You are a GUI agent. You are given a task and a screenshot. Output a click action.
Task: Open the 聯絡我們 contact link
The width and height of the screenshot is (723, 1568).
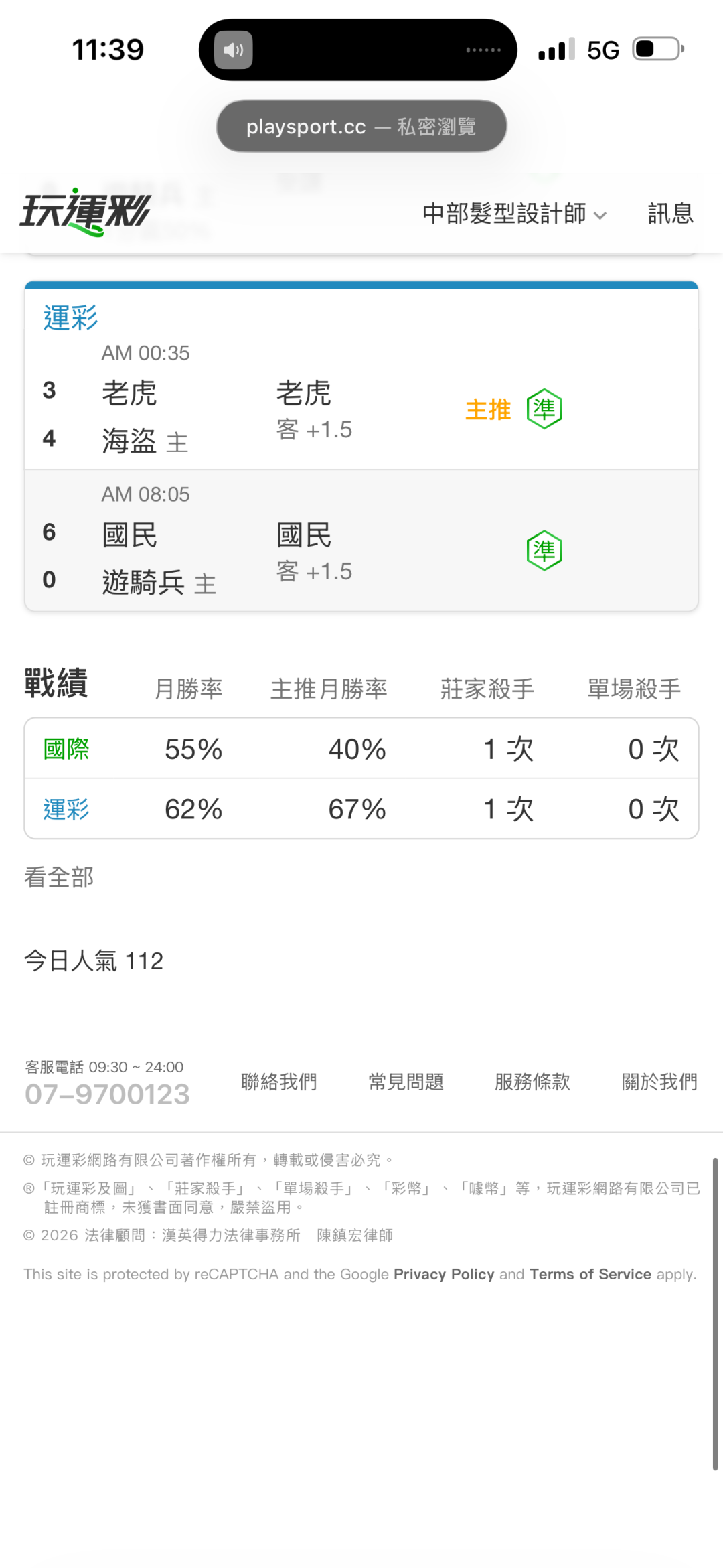click(279, 1081)
